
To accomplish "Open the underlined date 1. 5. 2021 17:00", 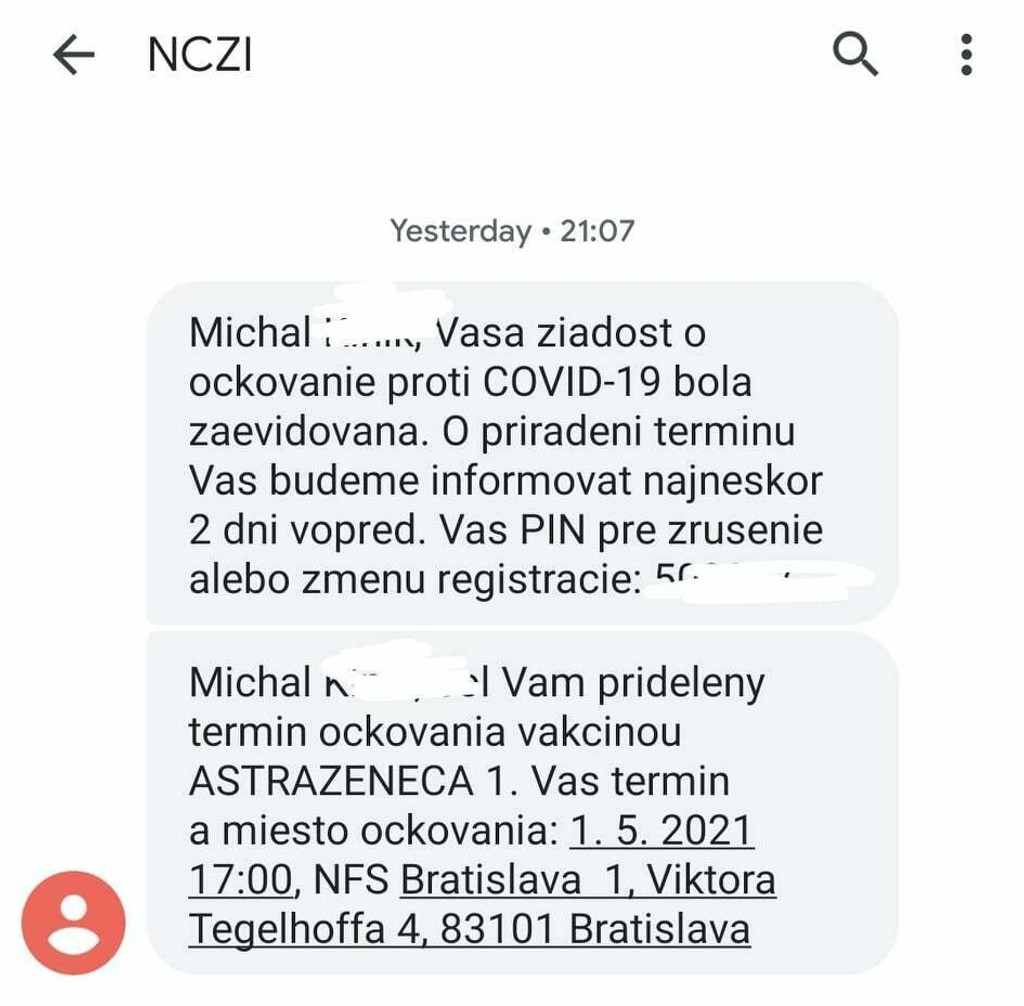I will tap(661, 832).
